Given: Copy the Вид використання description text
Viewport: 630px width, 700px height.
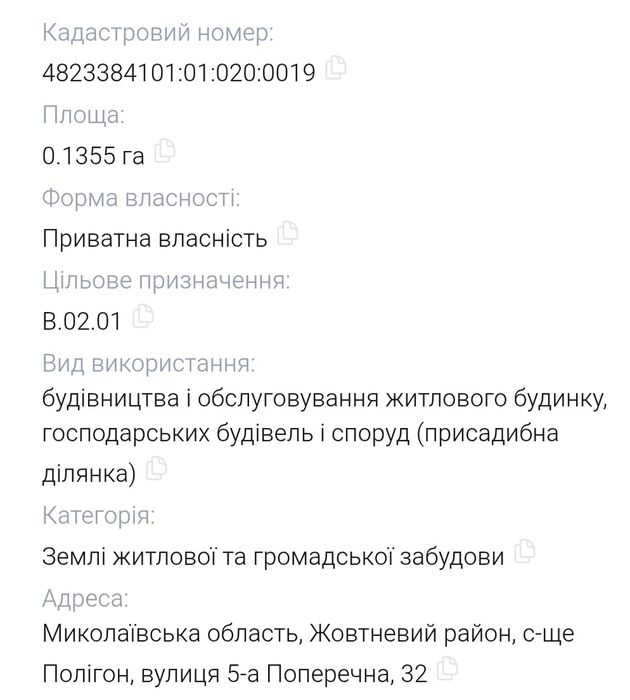Looking at the screenshot, I should (156, 467).
